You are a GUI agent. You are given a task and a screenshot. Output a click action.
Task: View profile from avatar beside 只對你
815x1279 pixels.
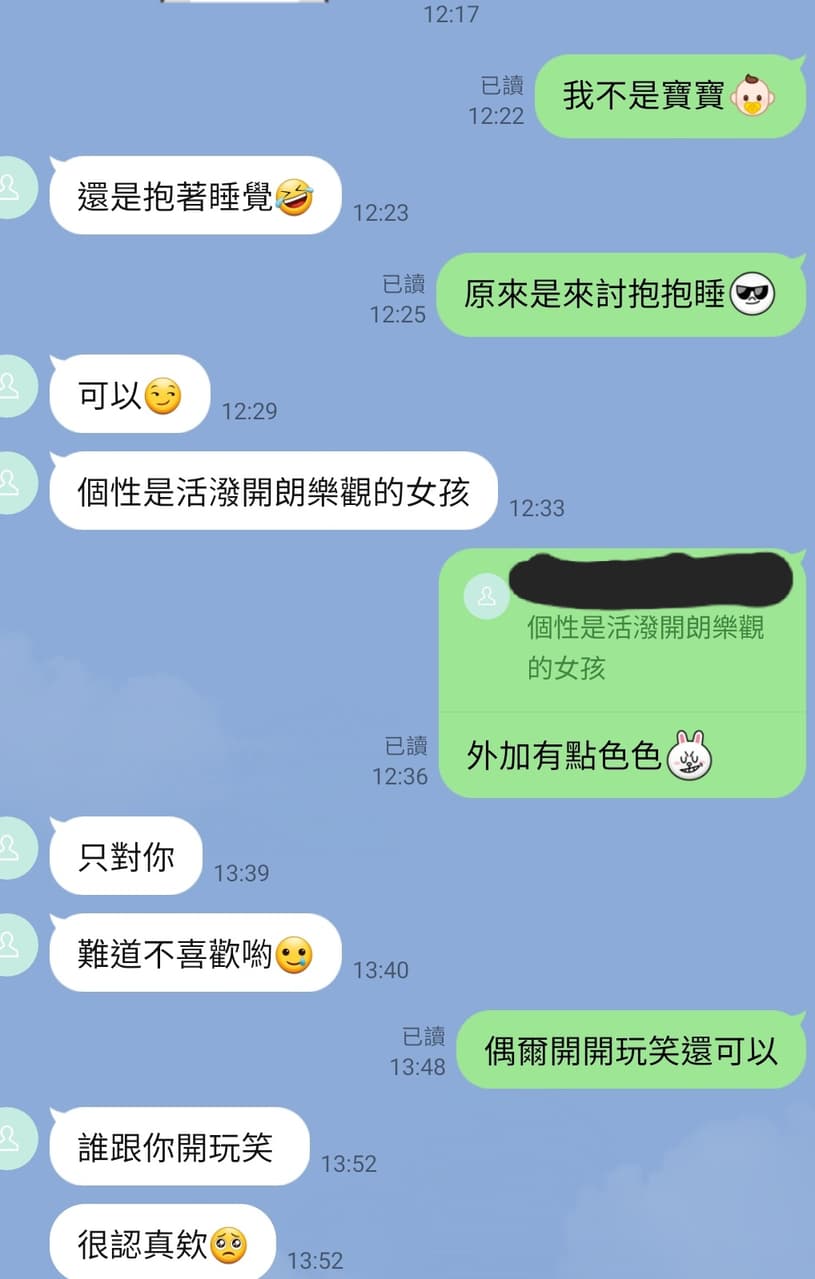click(14, 846)
